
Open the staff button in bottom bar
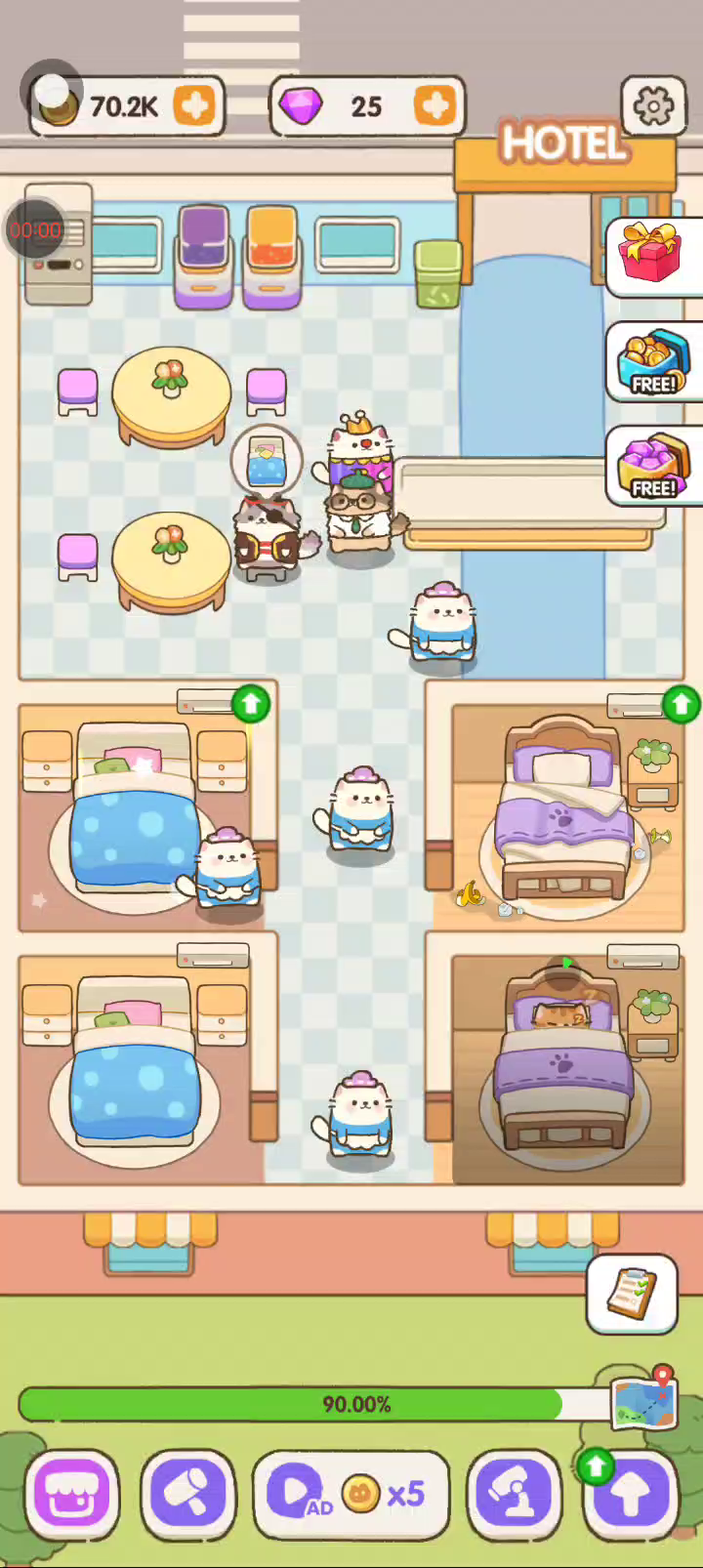tap(515, 1493)
